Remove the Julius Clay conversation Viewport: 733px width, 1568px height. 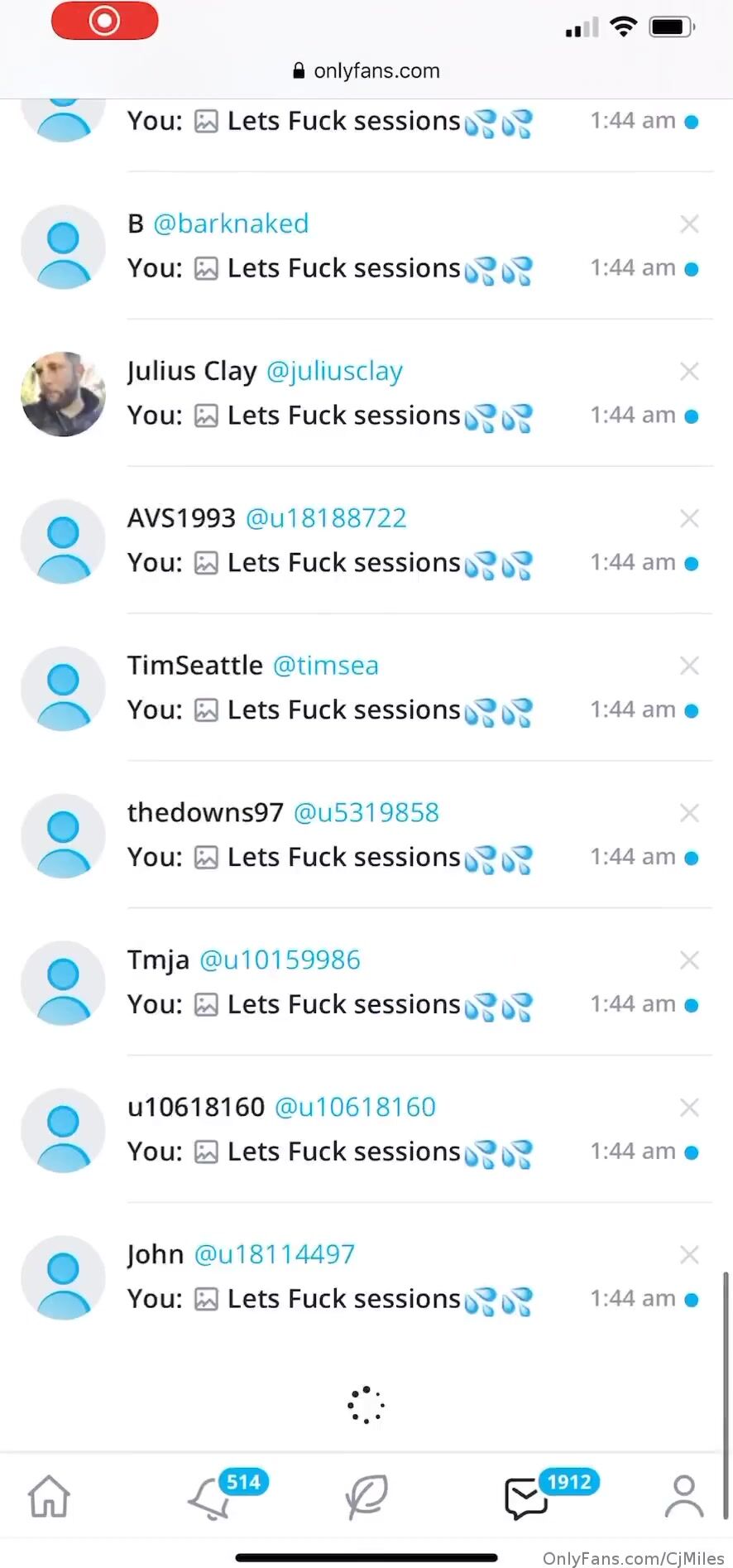coord(689,372)
